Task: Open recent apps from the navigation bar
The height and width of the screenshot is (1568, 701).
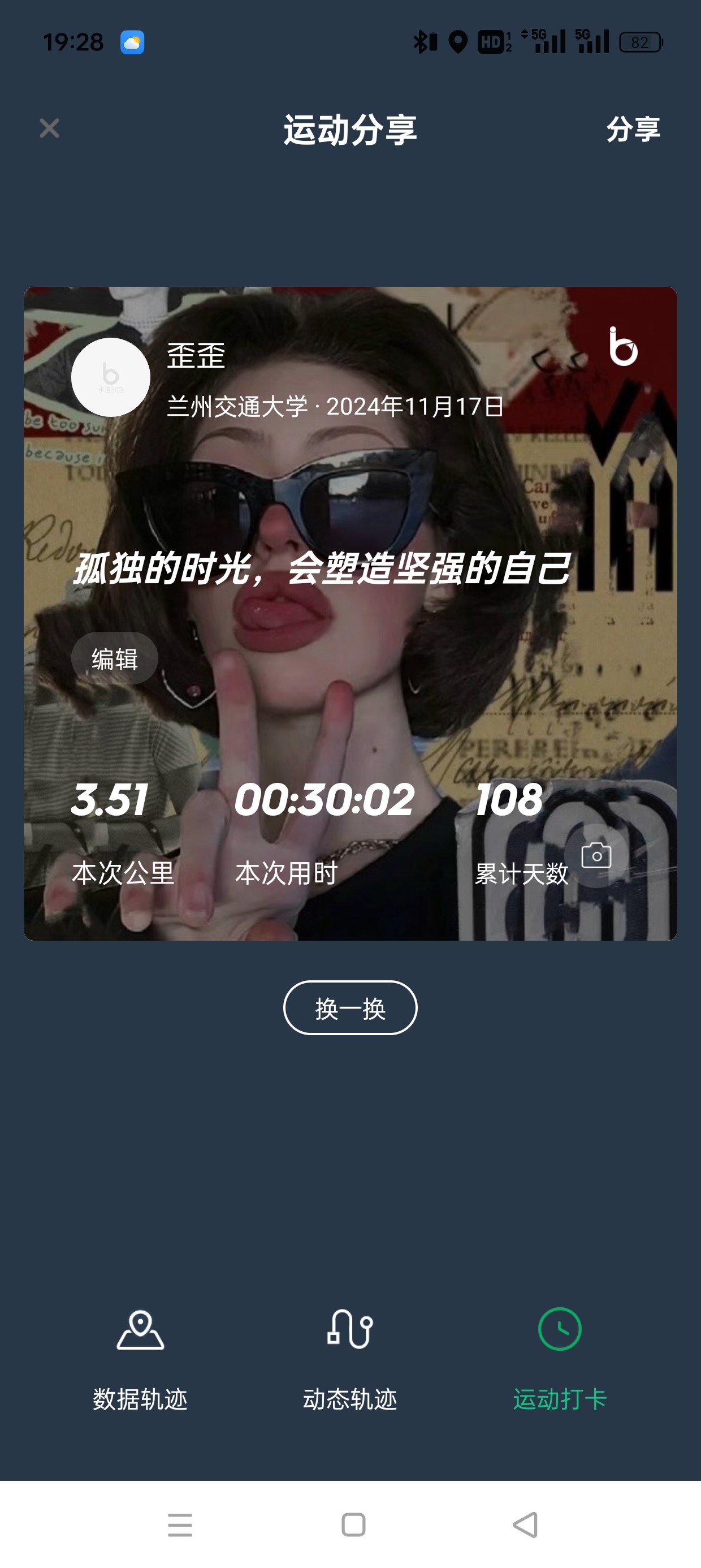Action: (180, 1525)
